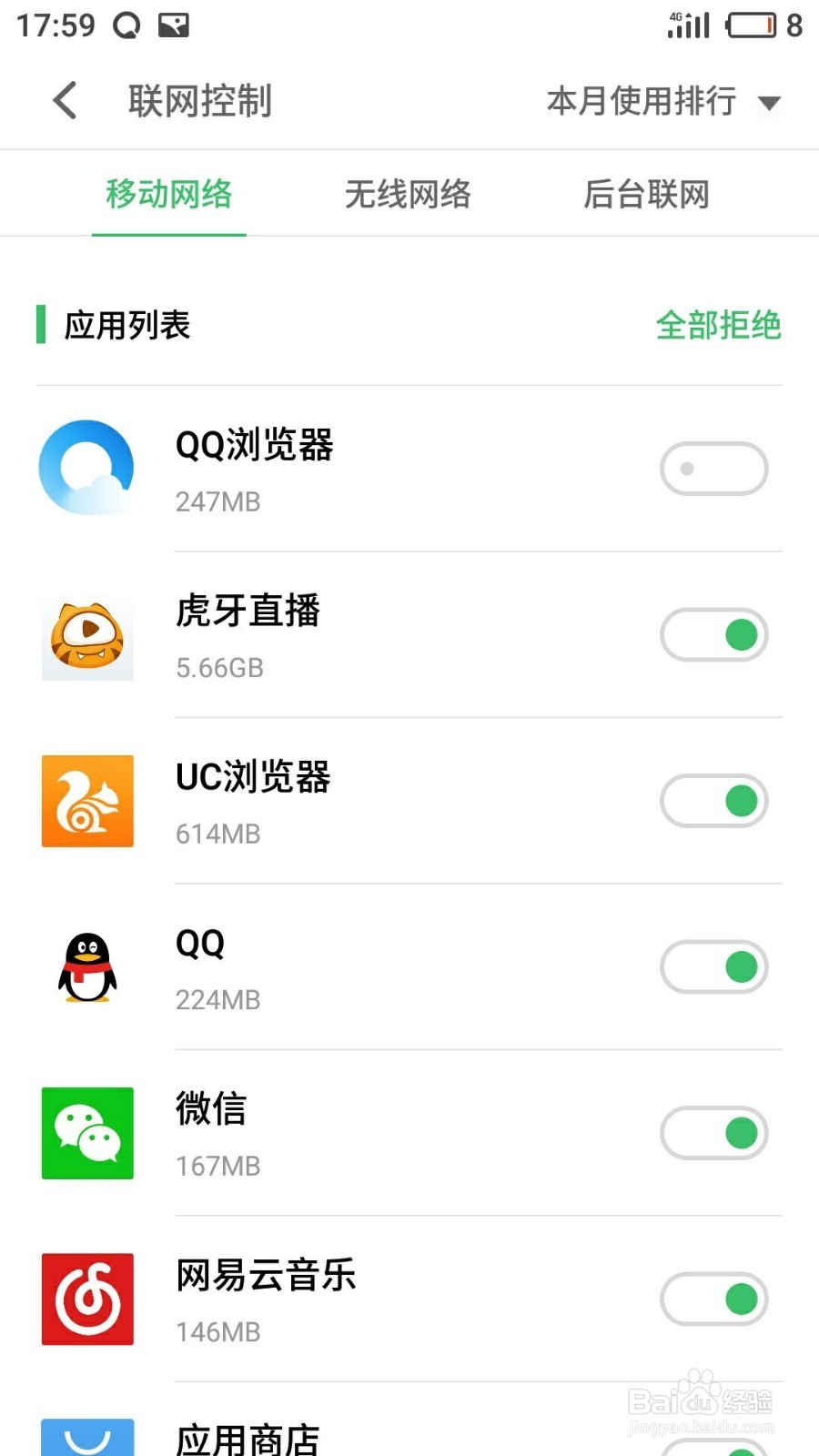This screenshot has height=1456, width=819.
Task: Open the 本月使用排行 sorting dropdown
Action: pos(662,101)
